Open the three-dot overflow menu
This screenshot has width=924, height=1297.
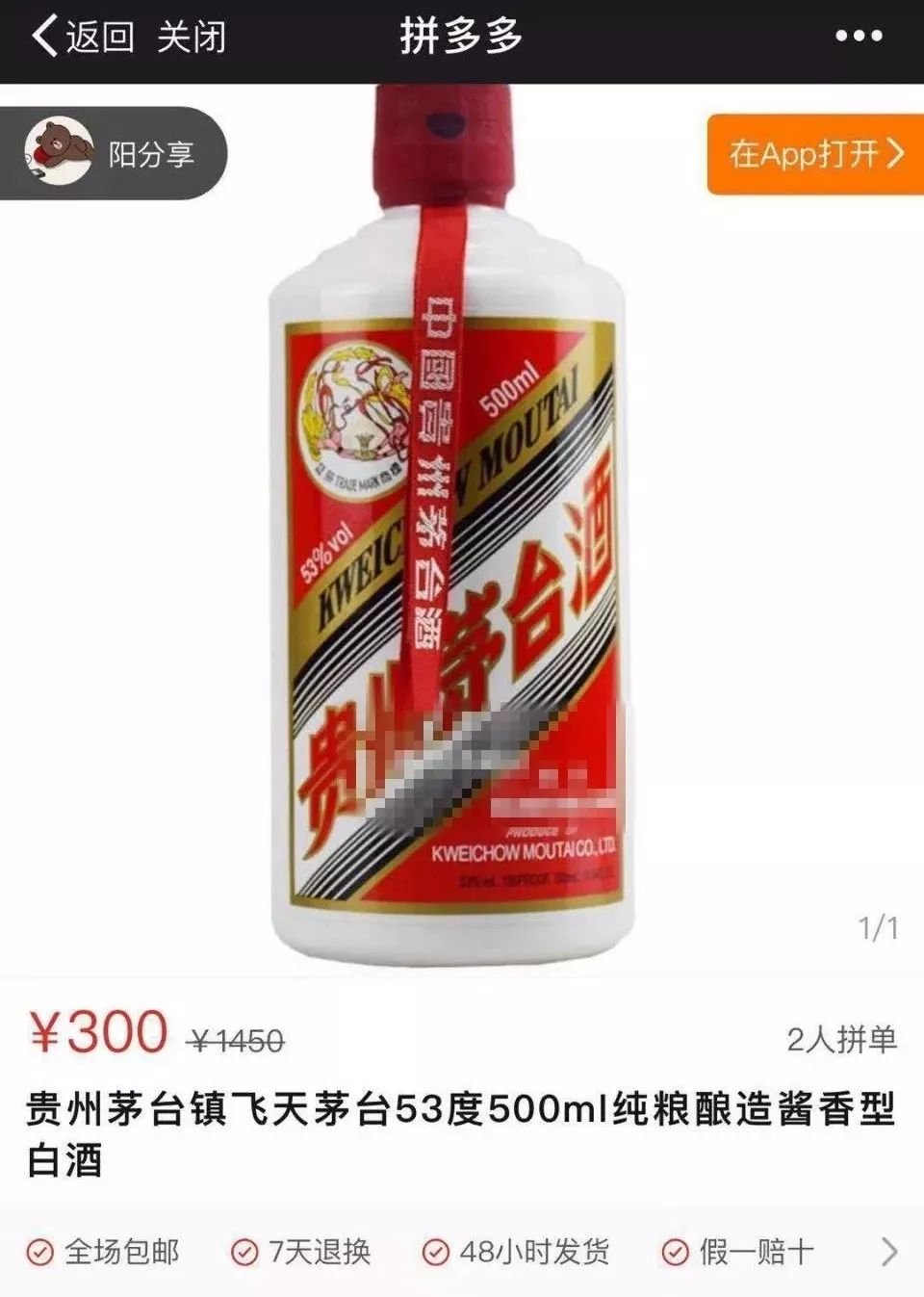click(x=858, y=37)
